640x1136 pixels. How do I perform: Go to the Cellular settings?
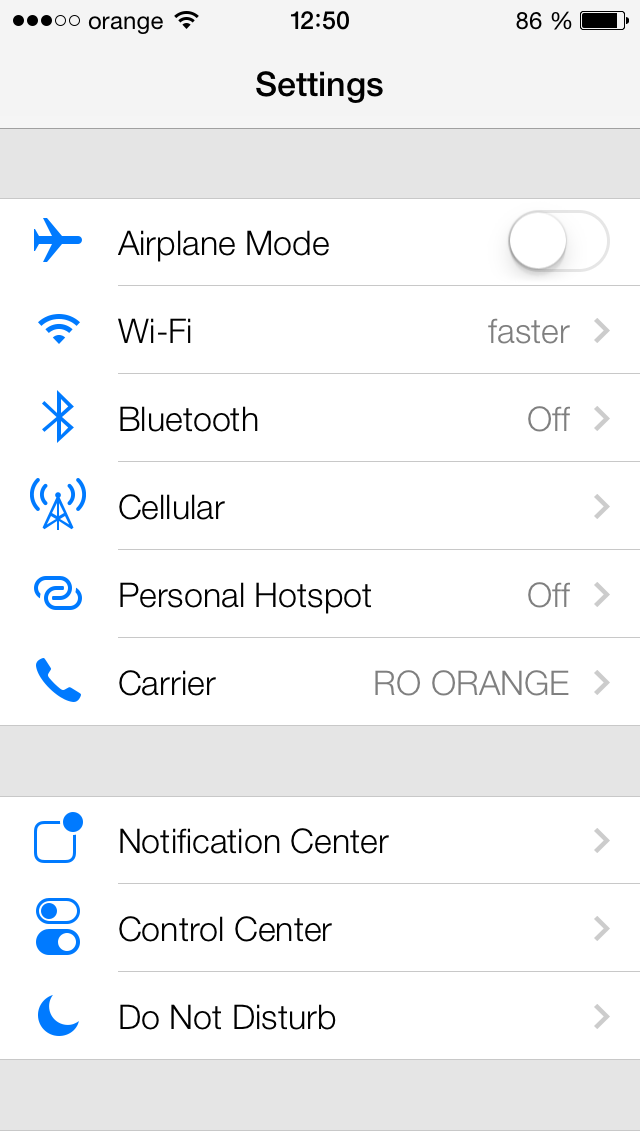click(320, 506)
